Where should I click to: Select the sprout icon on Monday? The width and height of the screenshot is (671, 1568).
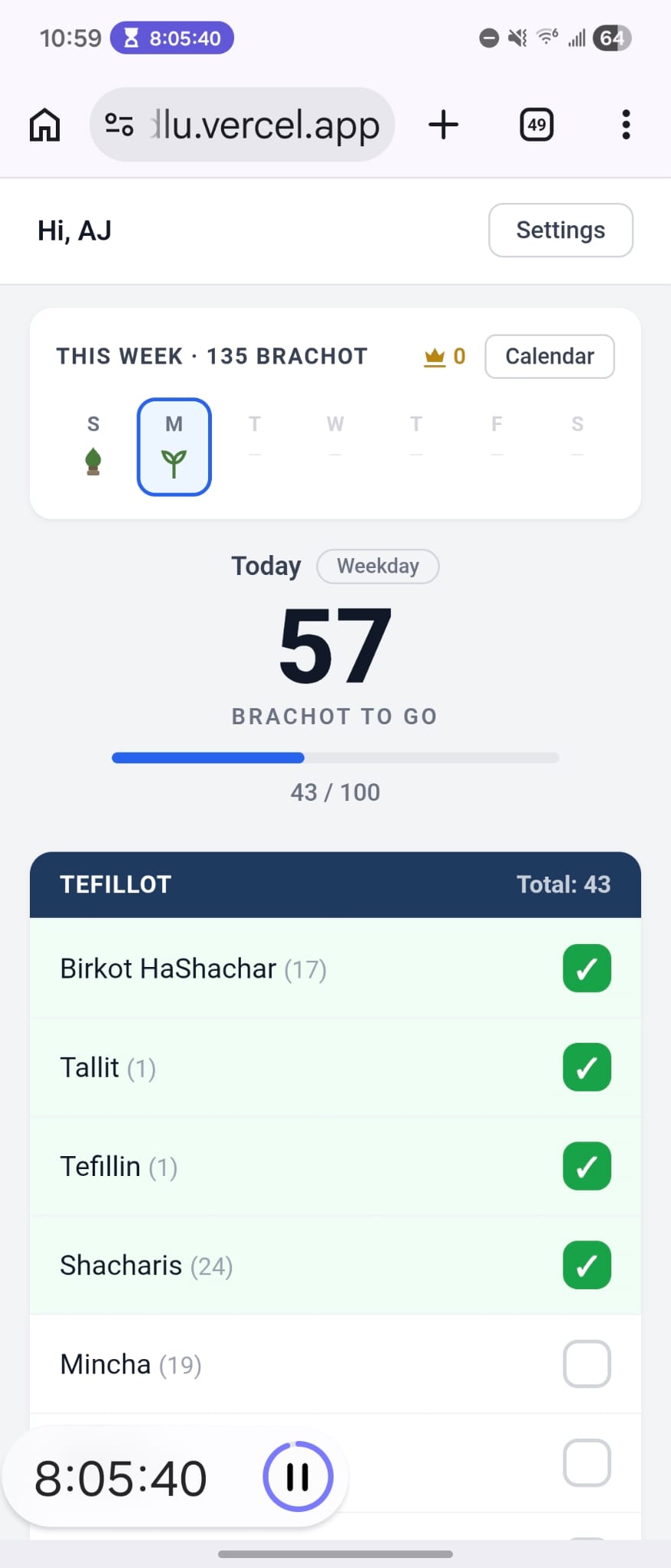tap(174, 459)
